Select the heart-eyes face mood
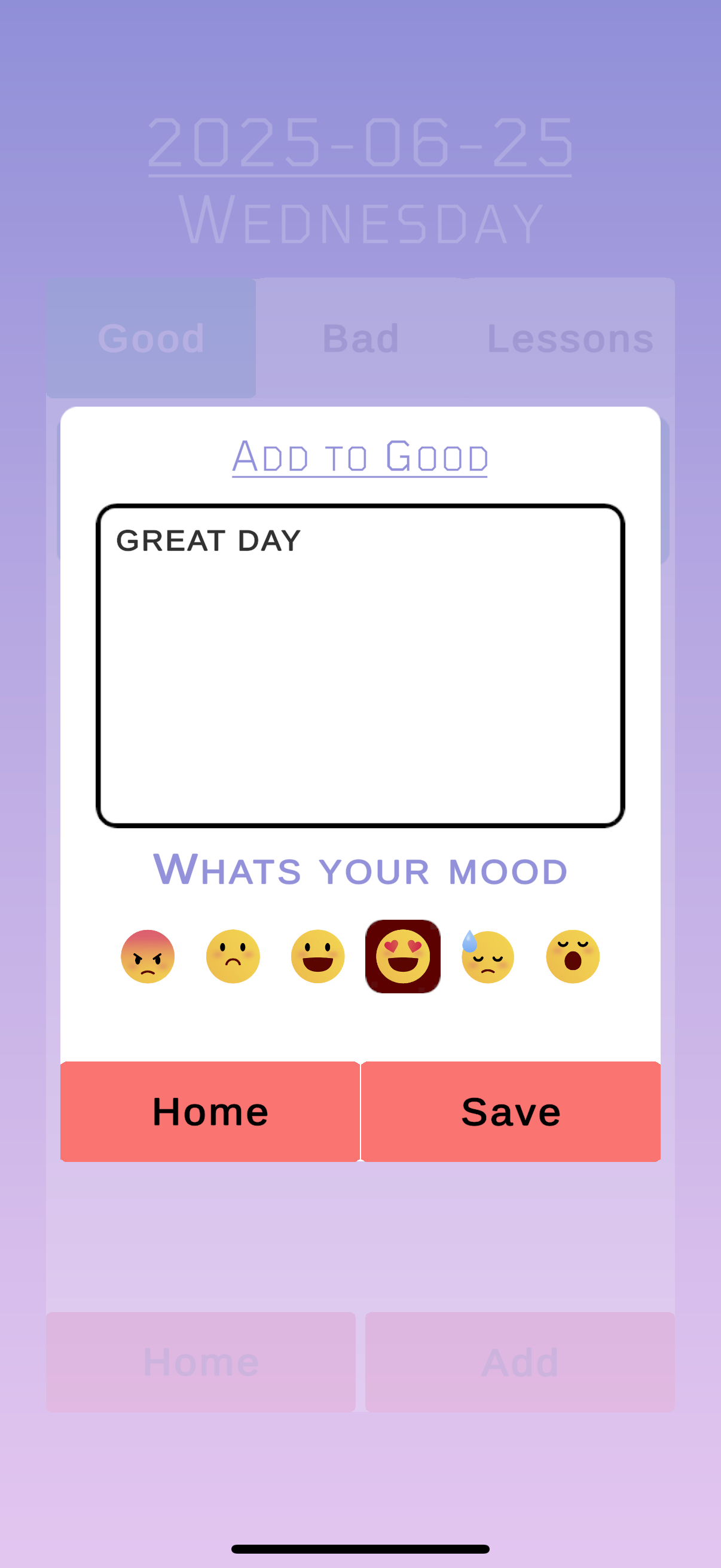Screen dimensions: 721x1568 pos(403,956)
